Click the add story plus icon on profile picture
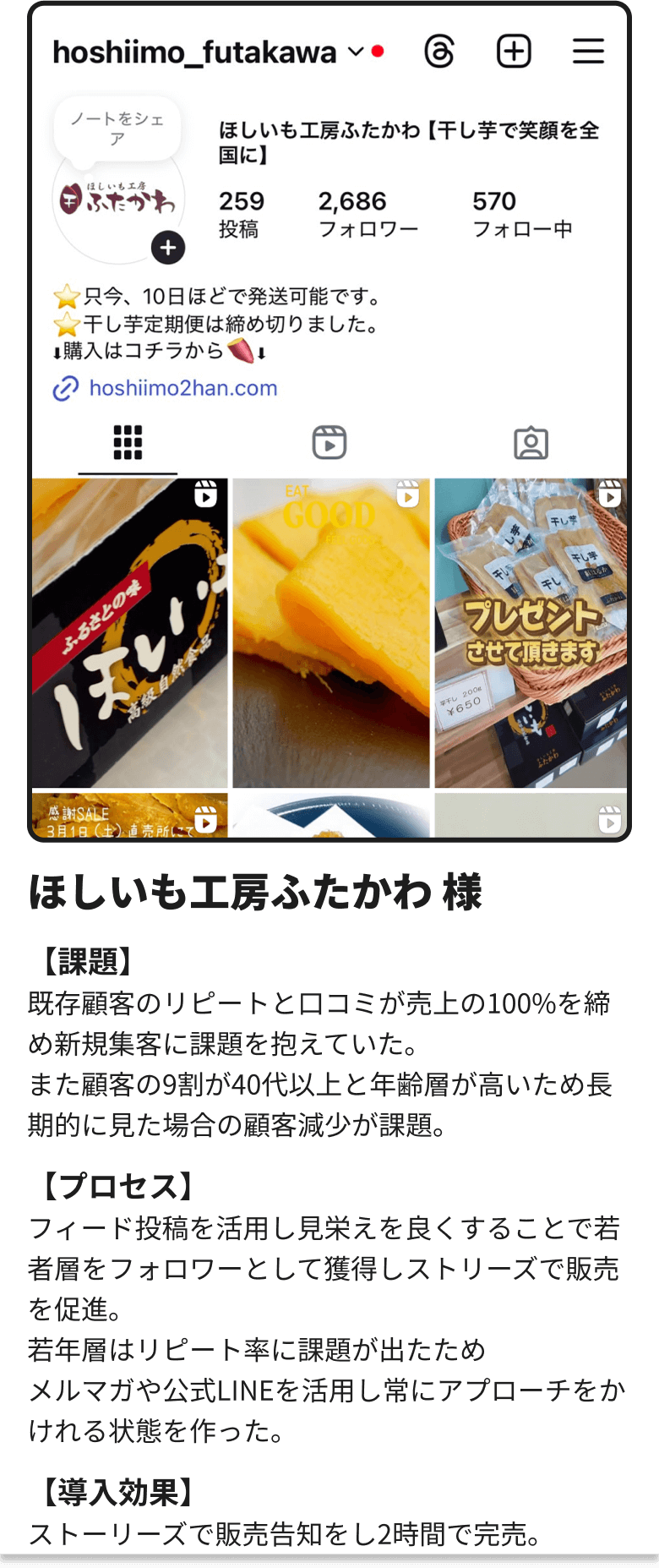Screen dimensions: 659x1568 167,249
